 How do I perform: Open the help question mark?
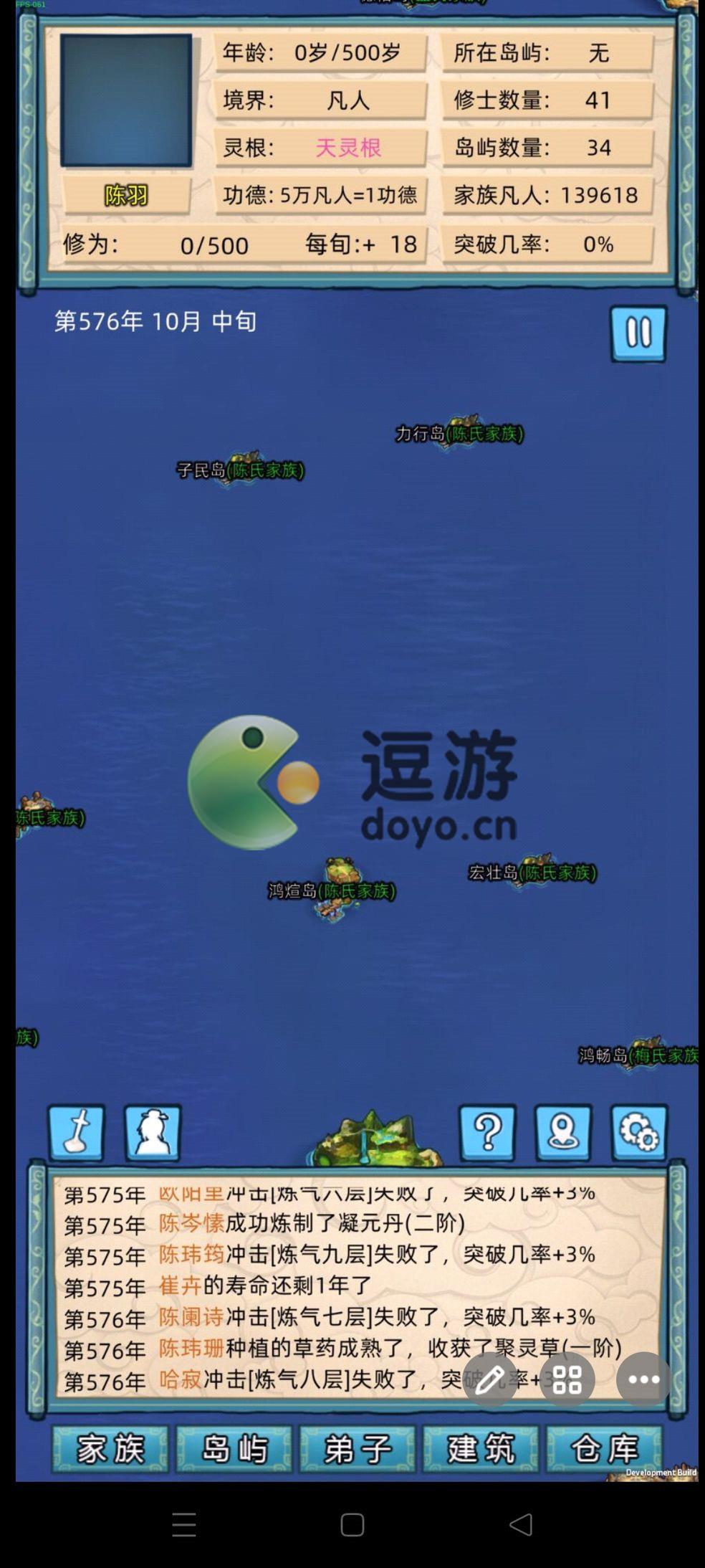(x=487, y=1132)
